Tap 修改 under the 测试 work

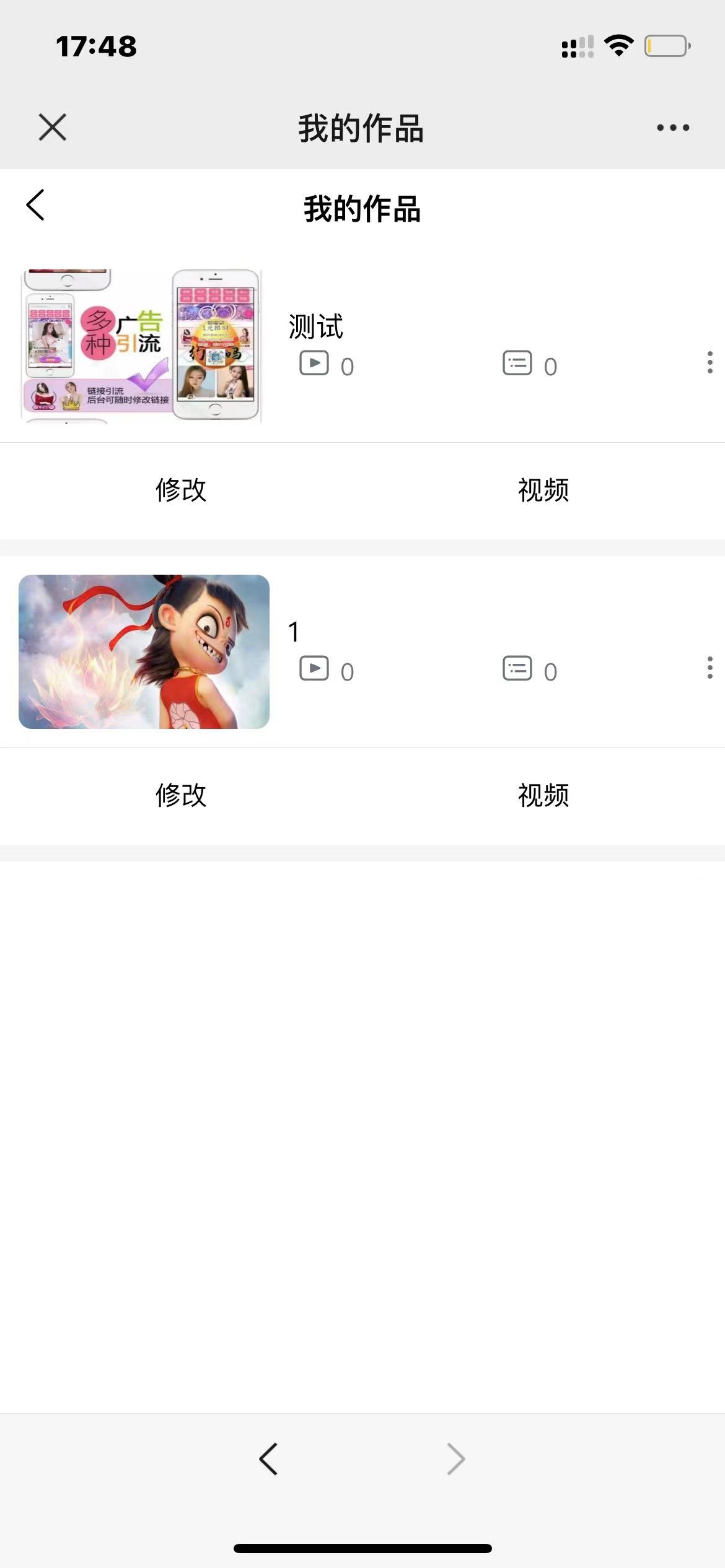[x=181, y=490]
